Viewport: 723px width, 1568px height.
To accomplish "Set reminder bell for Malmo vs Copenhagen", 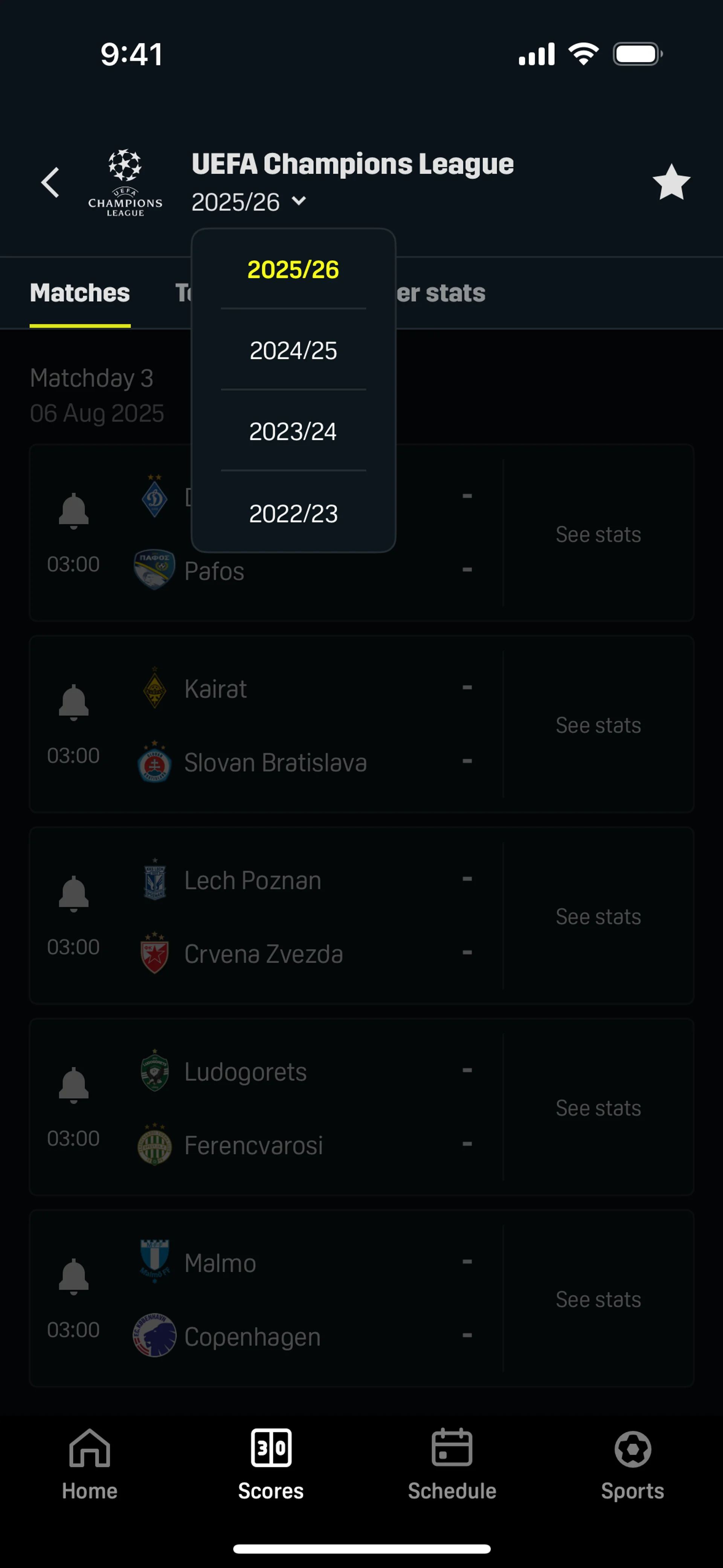I will 74,1276.
